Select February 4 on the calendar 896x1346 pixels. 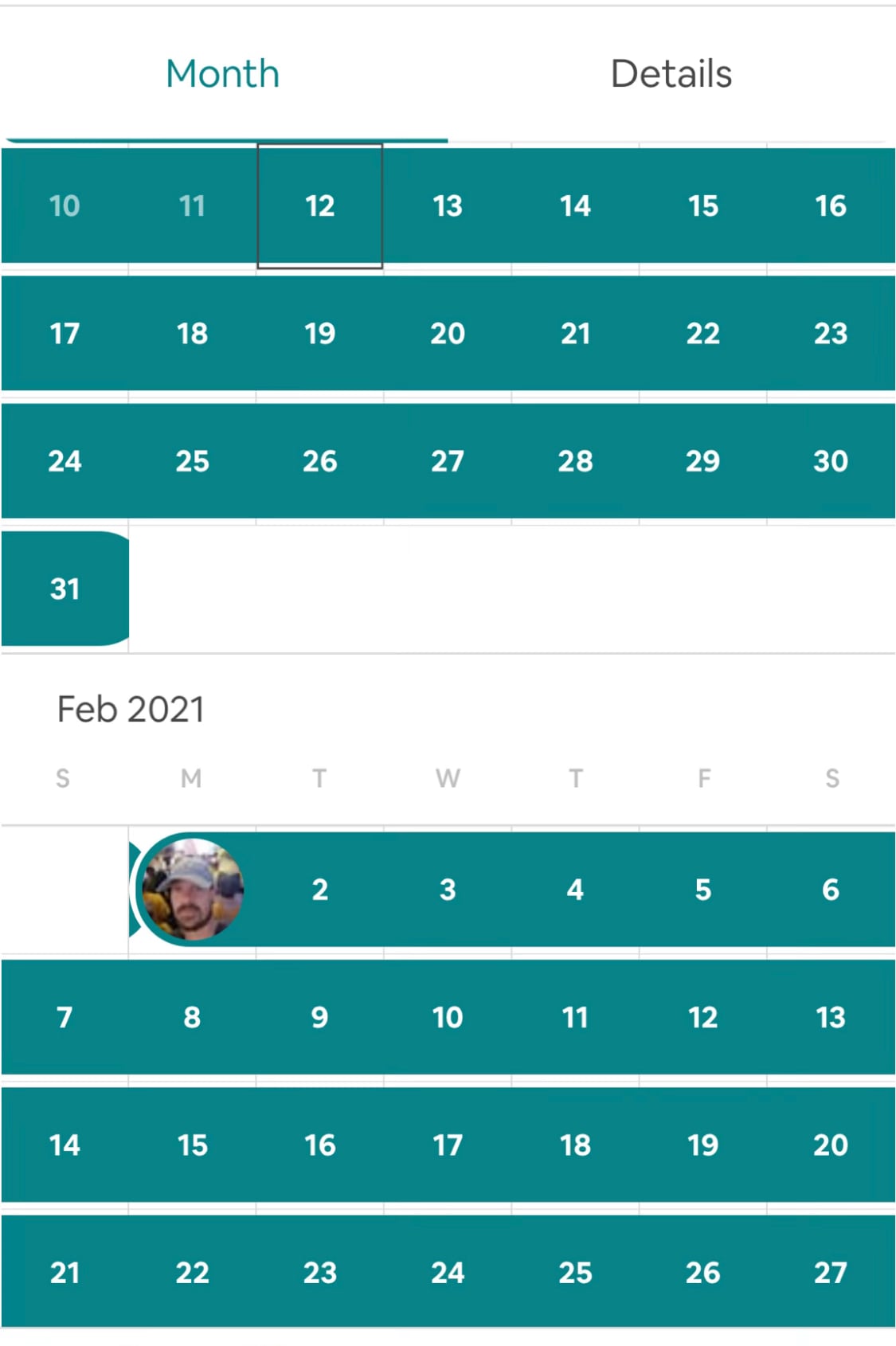click(575, 890)
